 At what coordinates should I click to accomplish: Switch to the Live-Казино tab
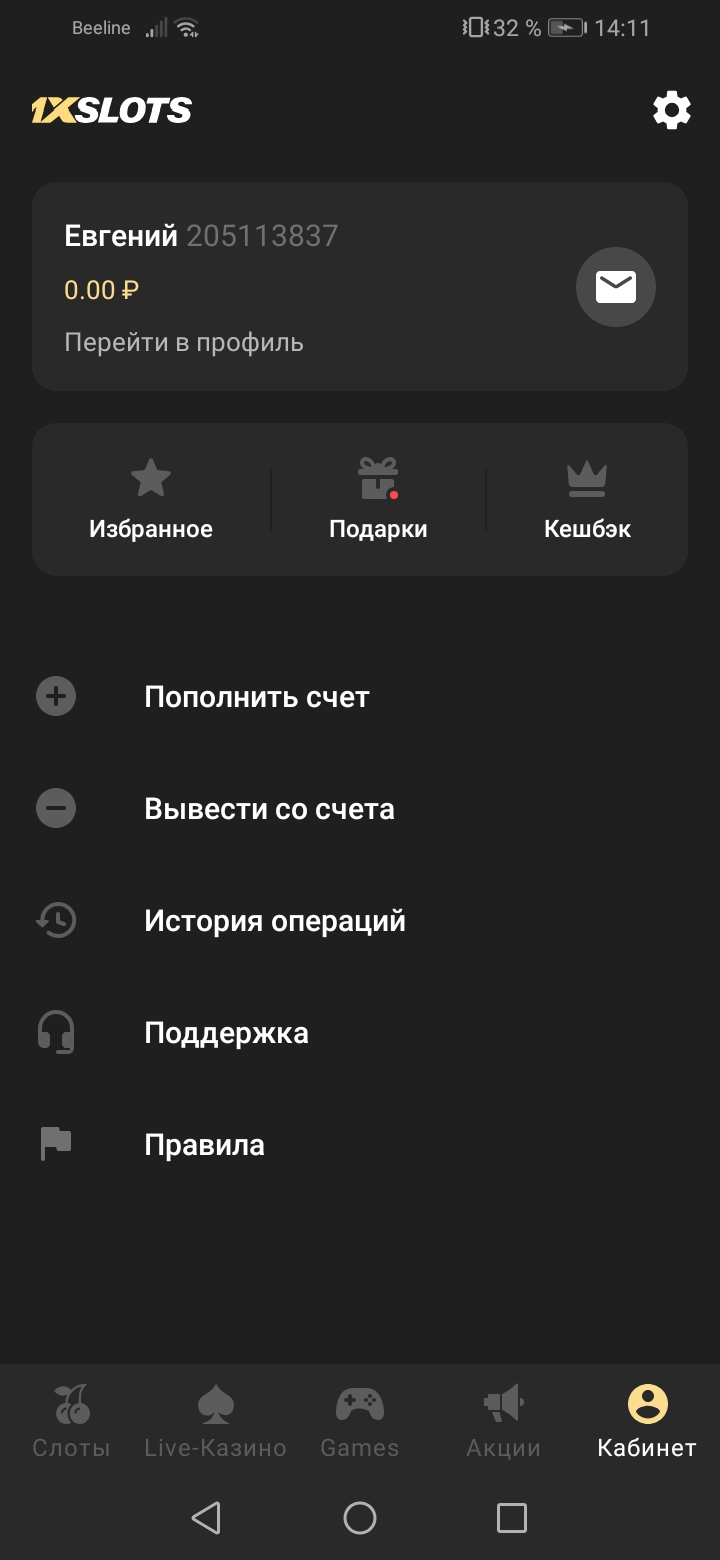215,1420
